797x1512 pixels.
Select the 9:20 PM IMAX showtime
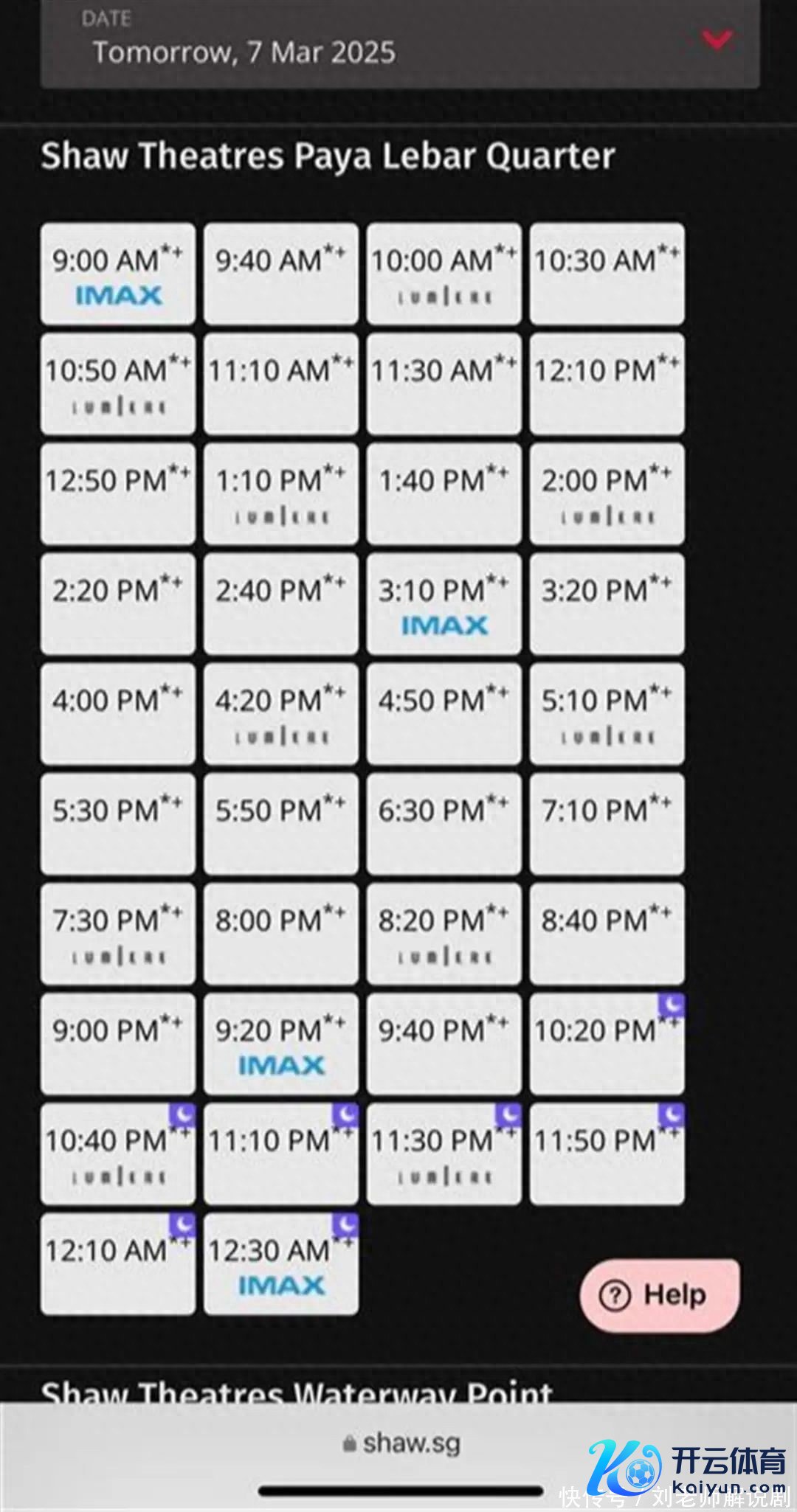tap(280, 1044)
